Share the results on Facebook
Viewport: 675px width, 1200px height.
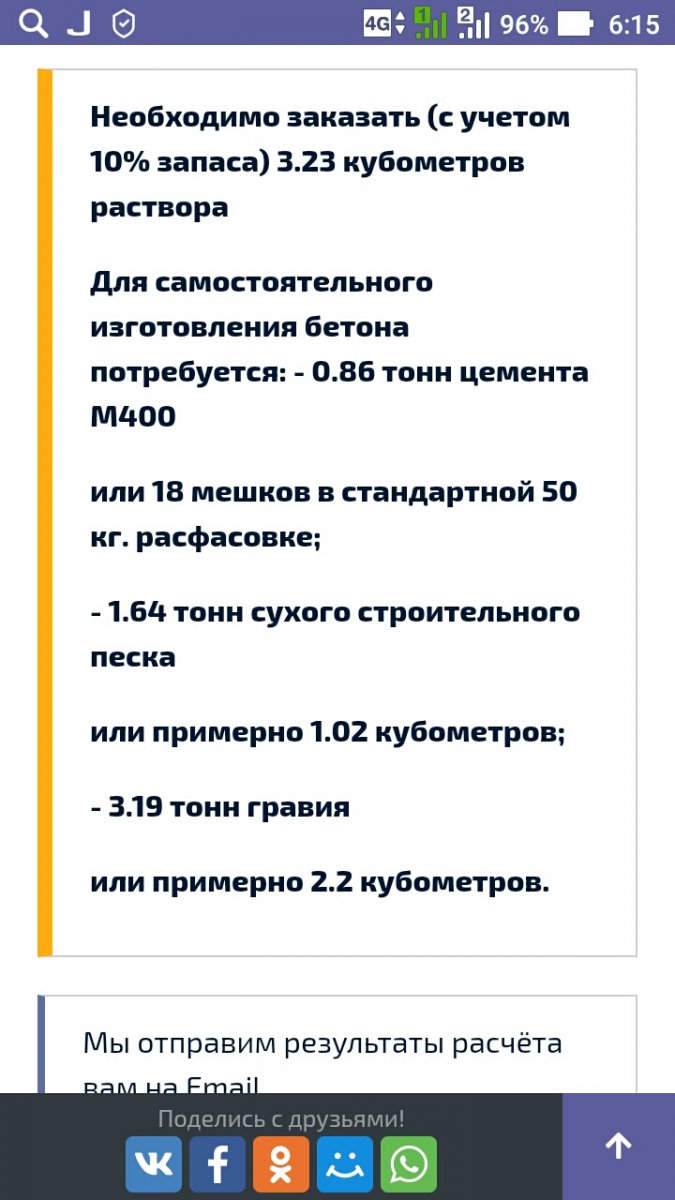(x=217, y=1164)
